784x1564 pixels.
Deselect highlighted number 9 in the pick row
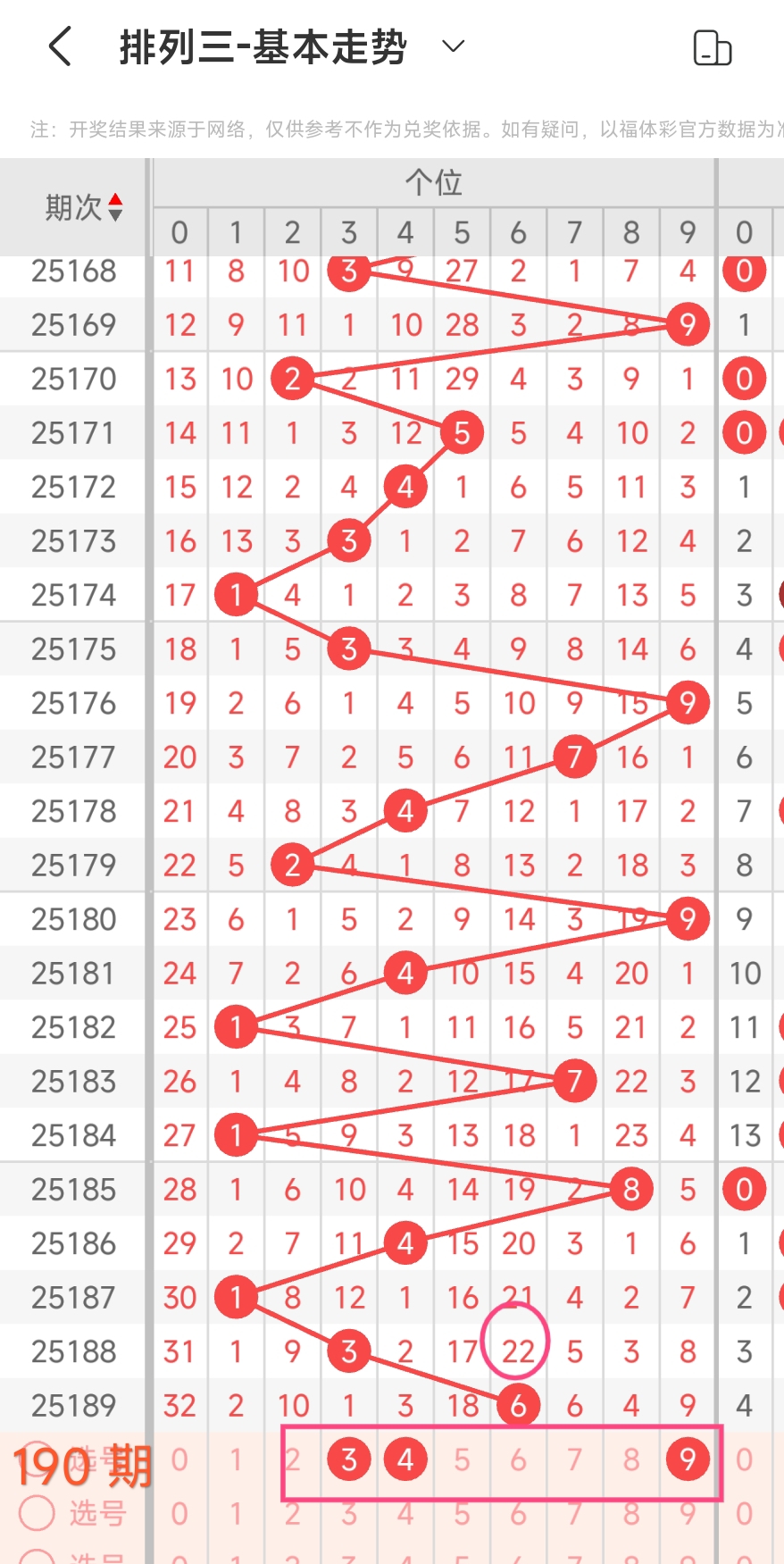[x=688, y=1459]
